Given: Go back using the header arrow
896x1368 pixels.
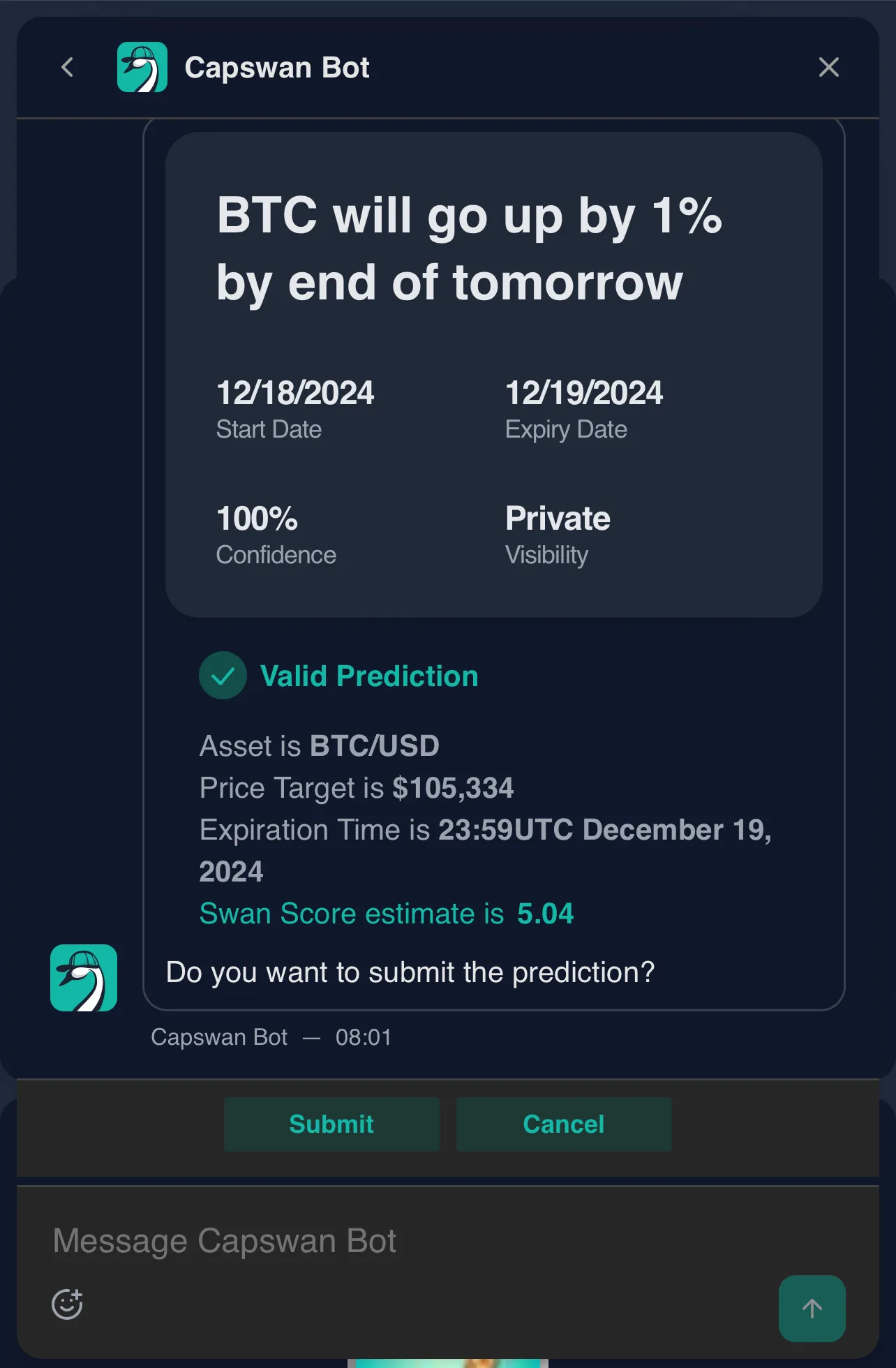Looking at the screenshot, I should click(68, 68).
